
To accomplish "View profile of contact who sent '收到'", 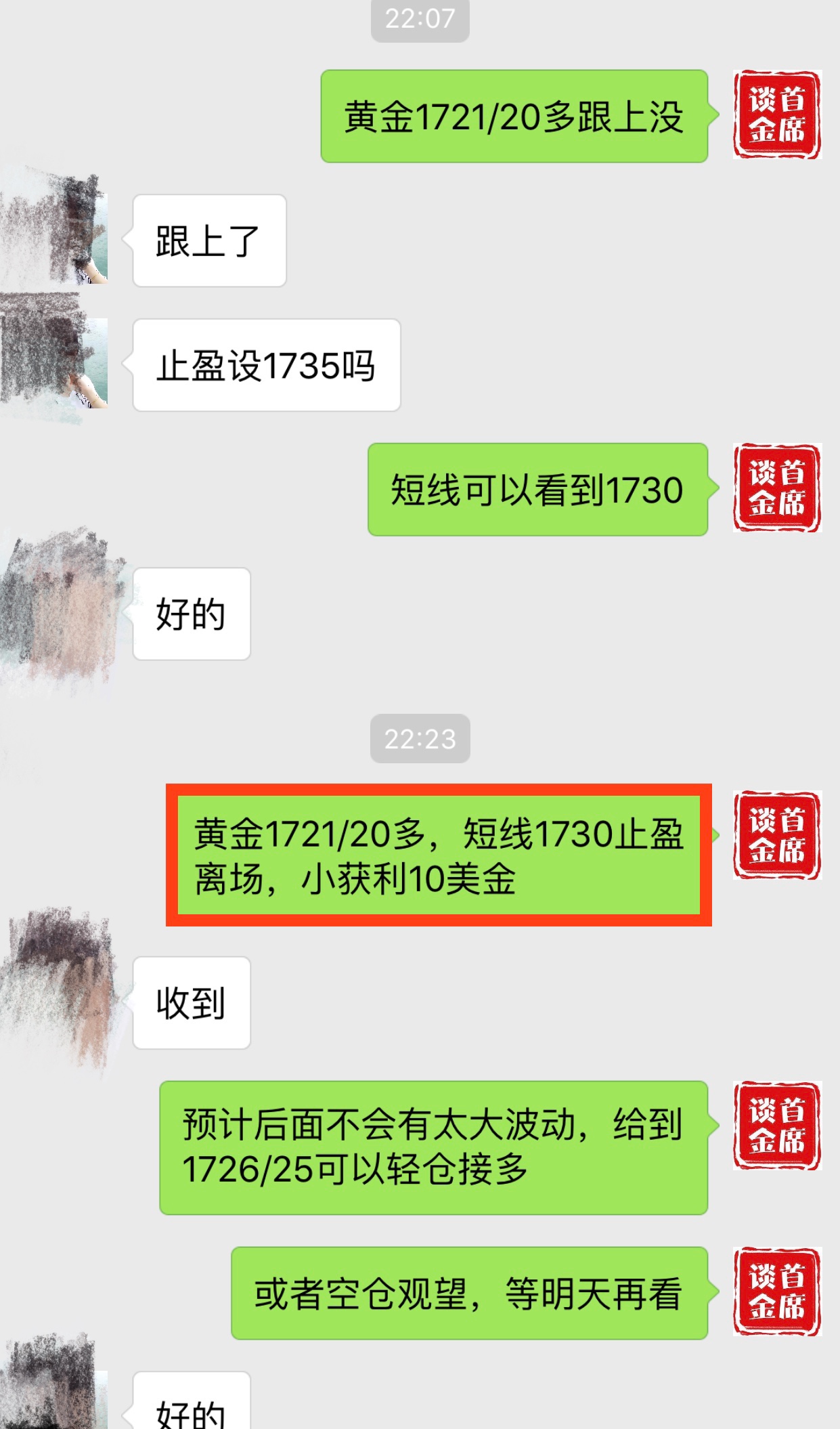I will click(x=64, y=1001).
